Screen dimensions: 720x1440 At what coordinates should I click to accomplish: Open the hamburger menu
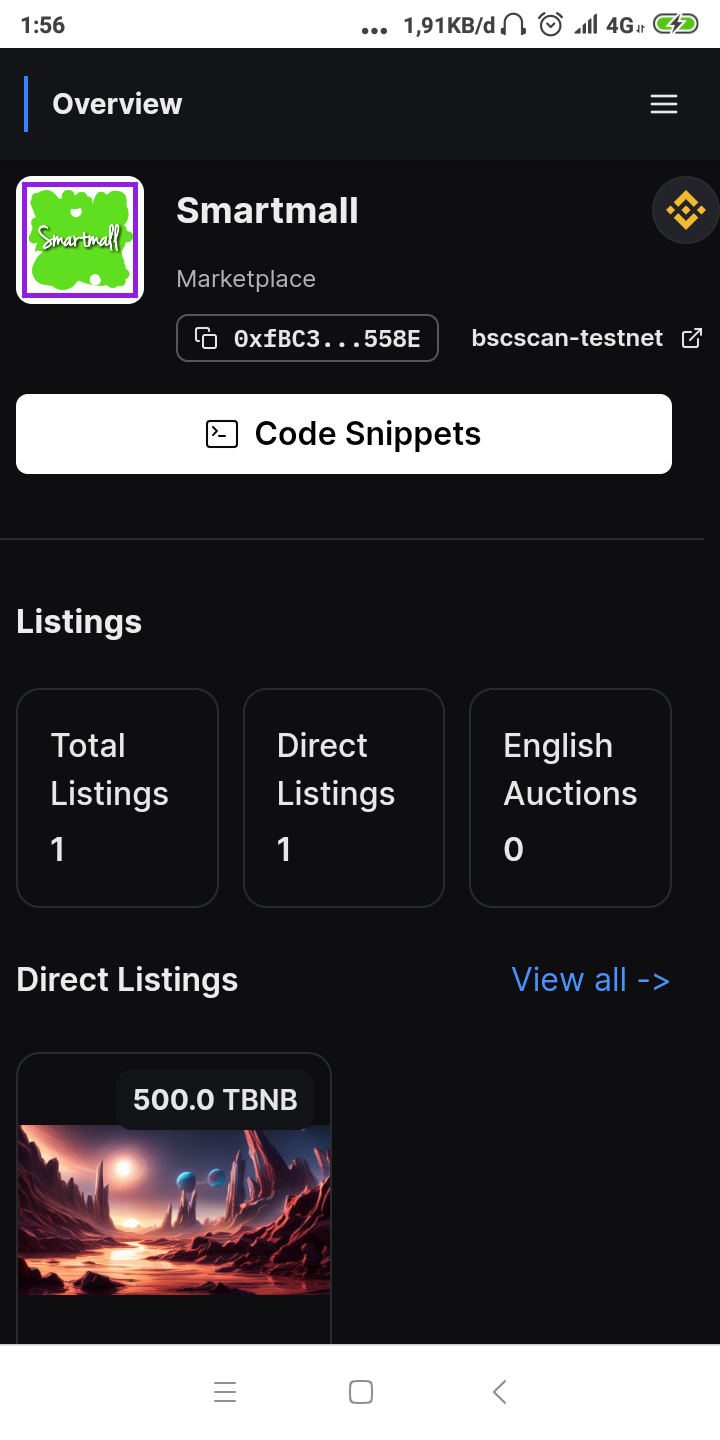(x=664, y=104)
